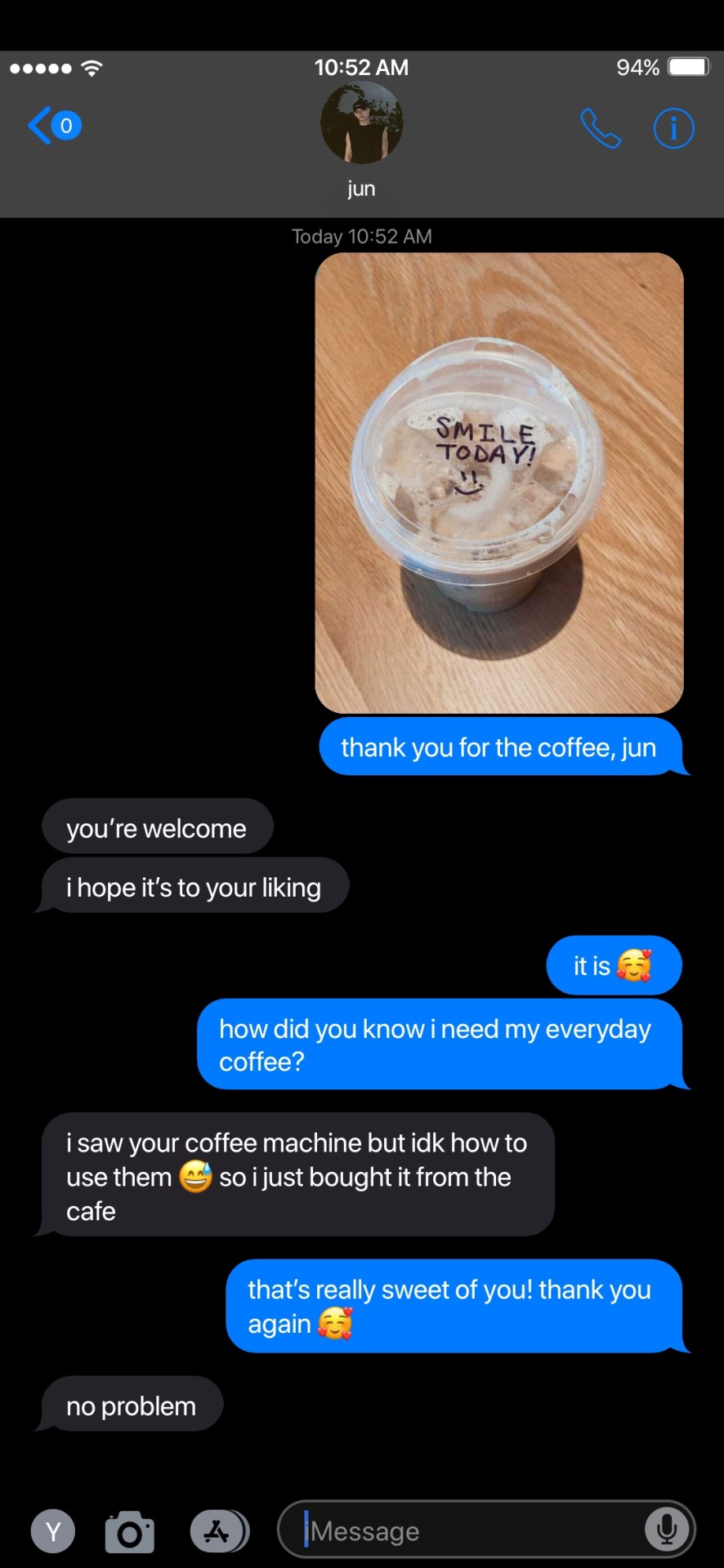View the sent coffee cup photo
This screenshot has width=724, height=1568.
(x=498, y=483)
